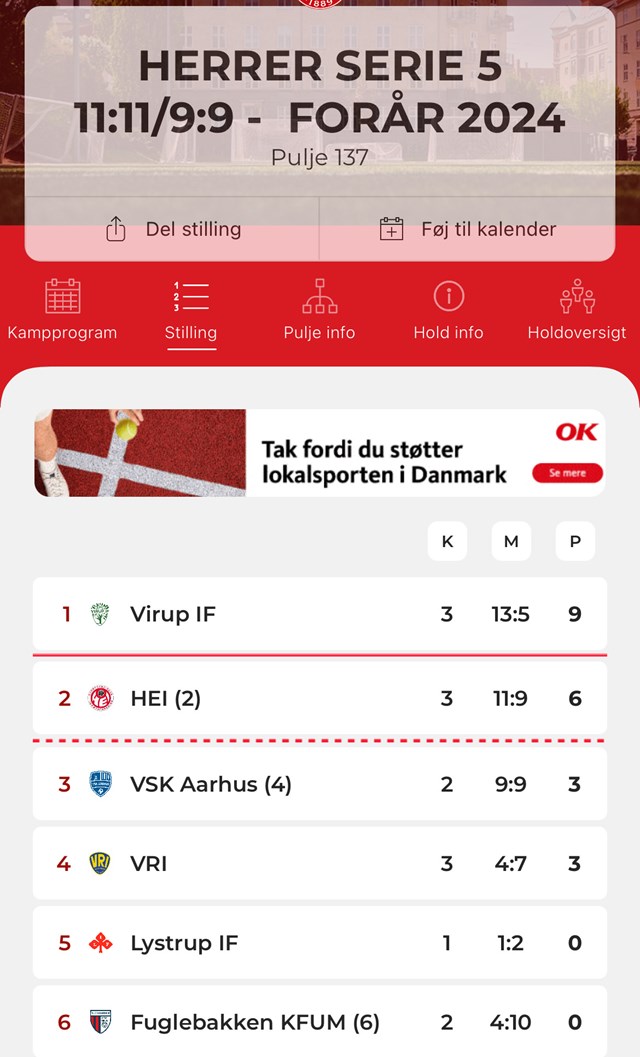The width and height of the screenshot is (640, 1057).
Task: Open the VSK Aarhus (4) row
Action: (x=319, y=784)
